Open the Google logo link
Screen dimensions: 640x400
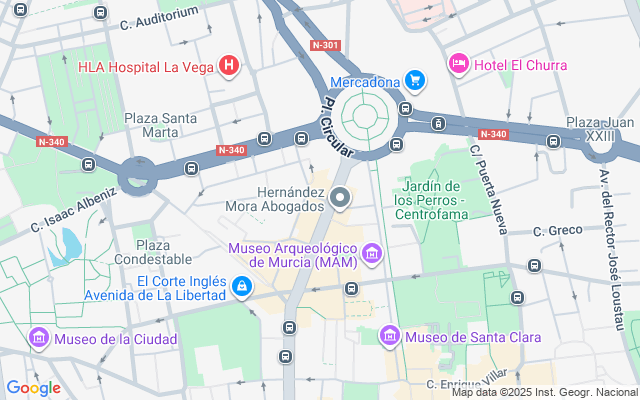point(33,388)
